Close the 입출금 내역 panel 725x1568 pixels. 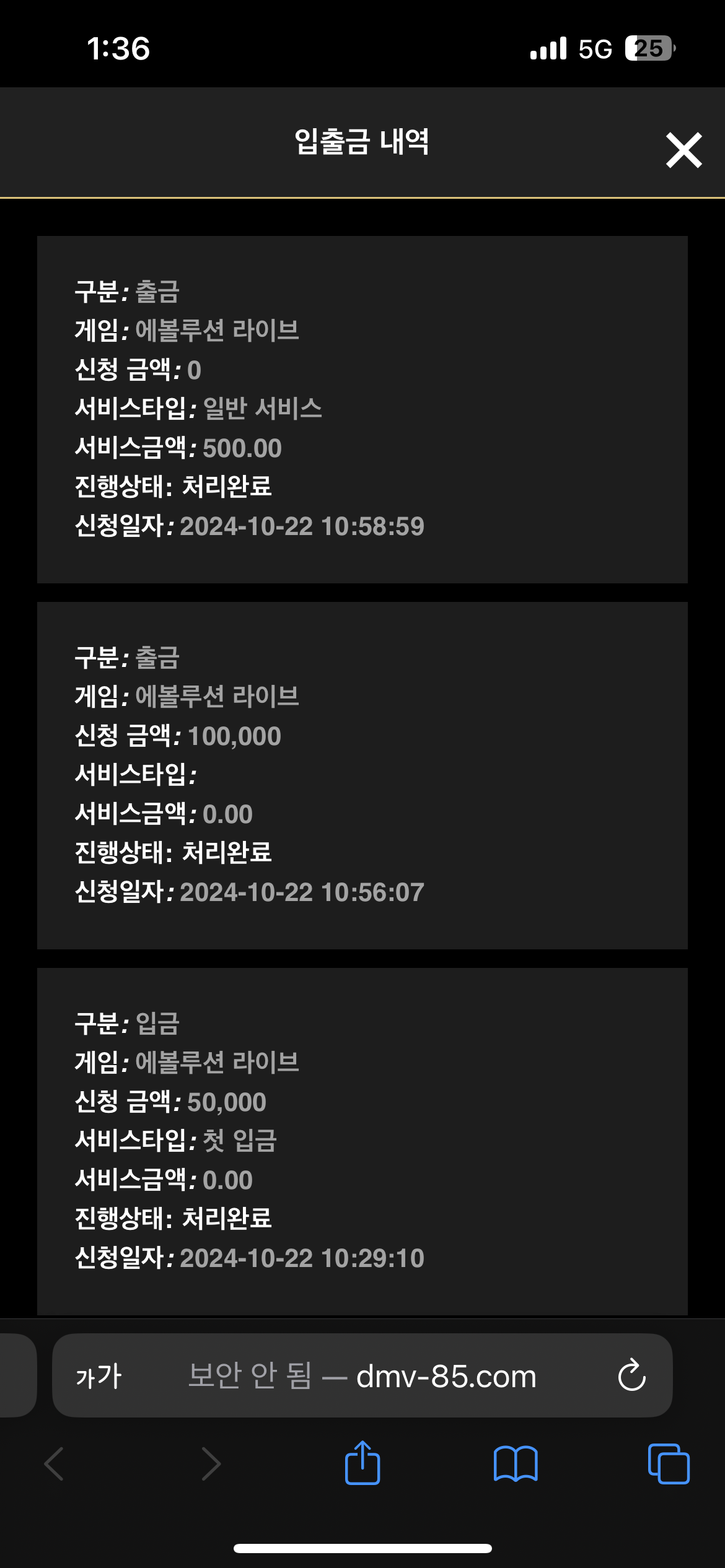point(683,150)
